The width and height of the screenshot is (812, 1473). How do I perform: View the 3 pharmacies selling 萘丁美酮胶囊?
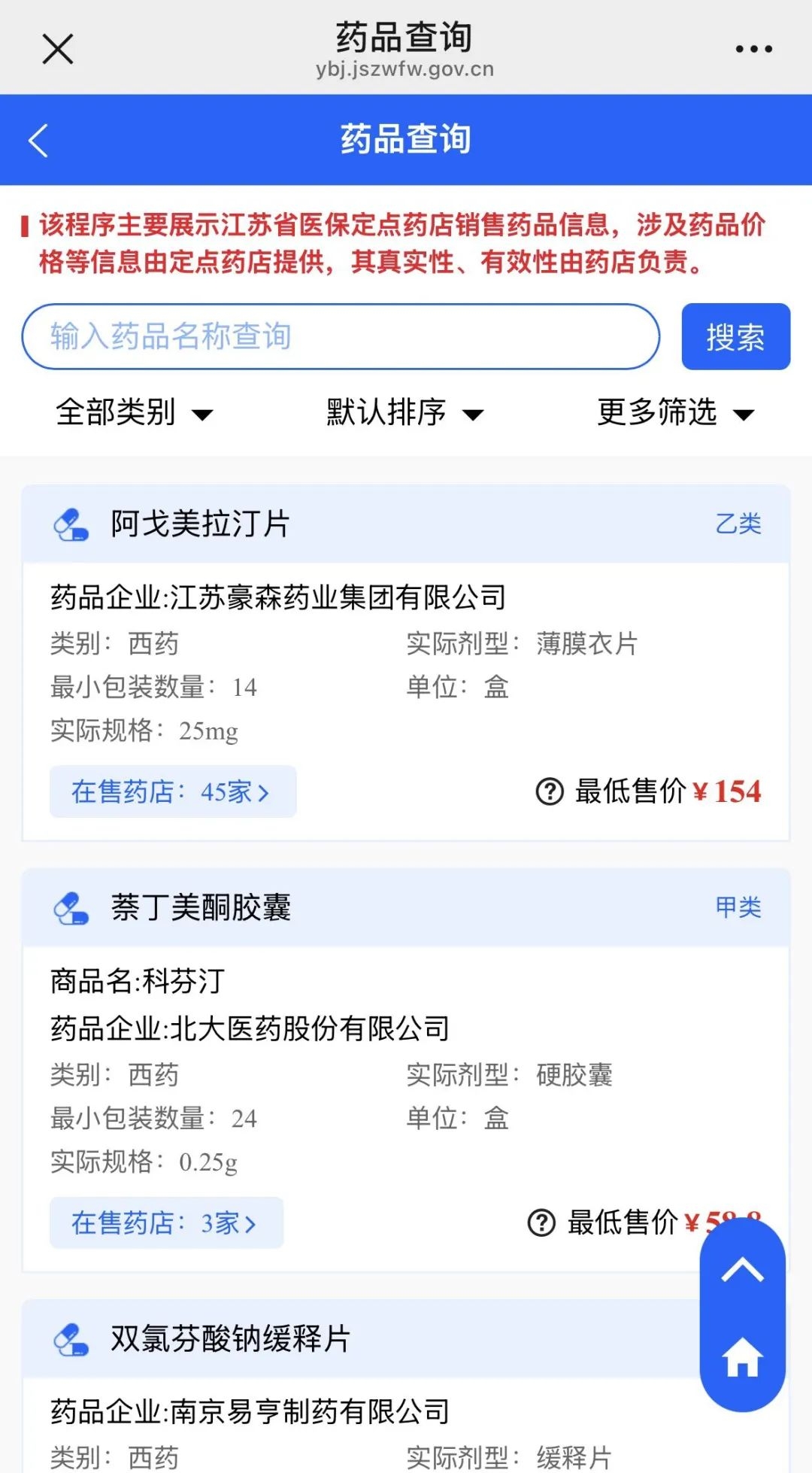click(166, 1222)
